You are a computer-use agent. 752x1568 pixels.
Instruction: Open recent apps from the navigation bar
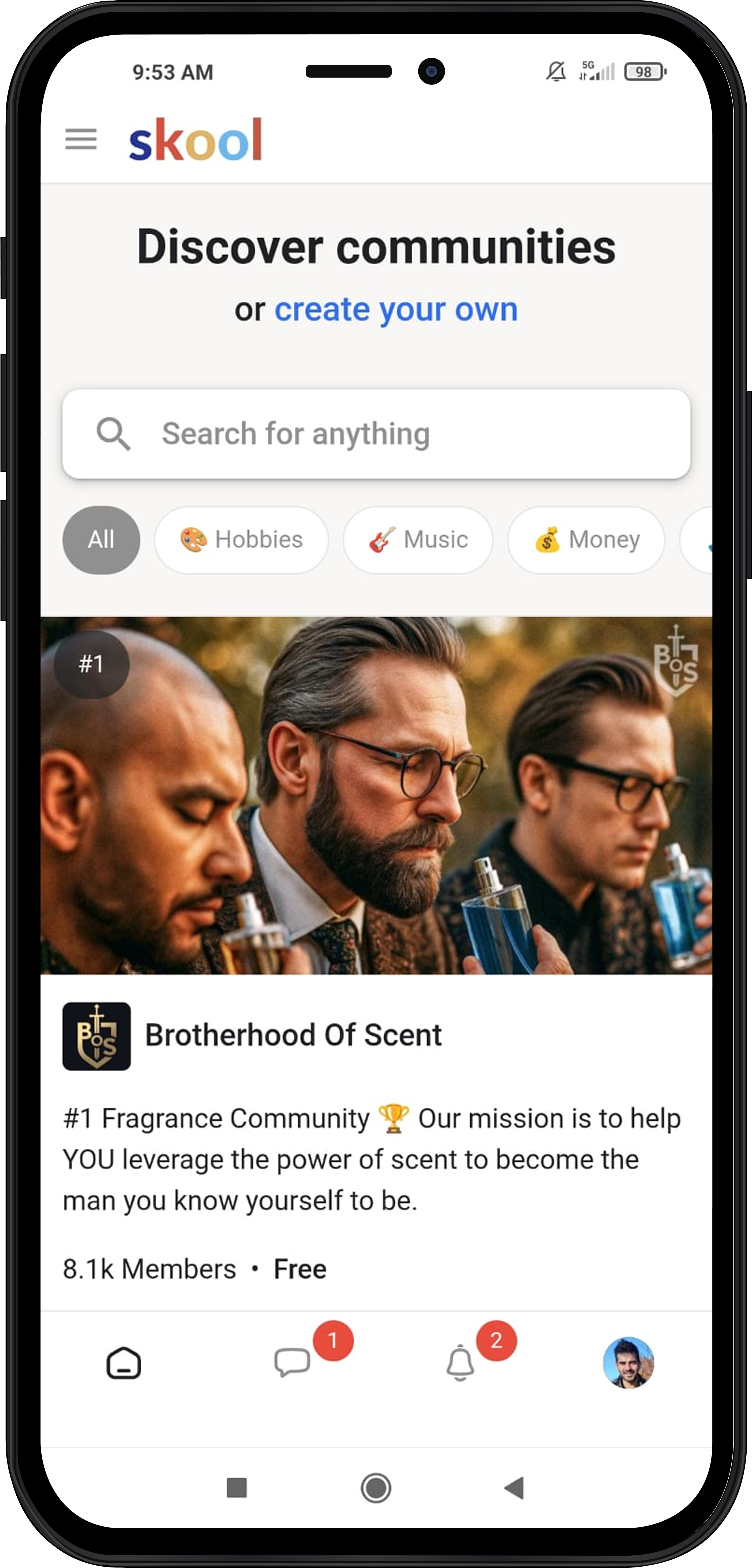coord(237,1488)
